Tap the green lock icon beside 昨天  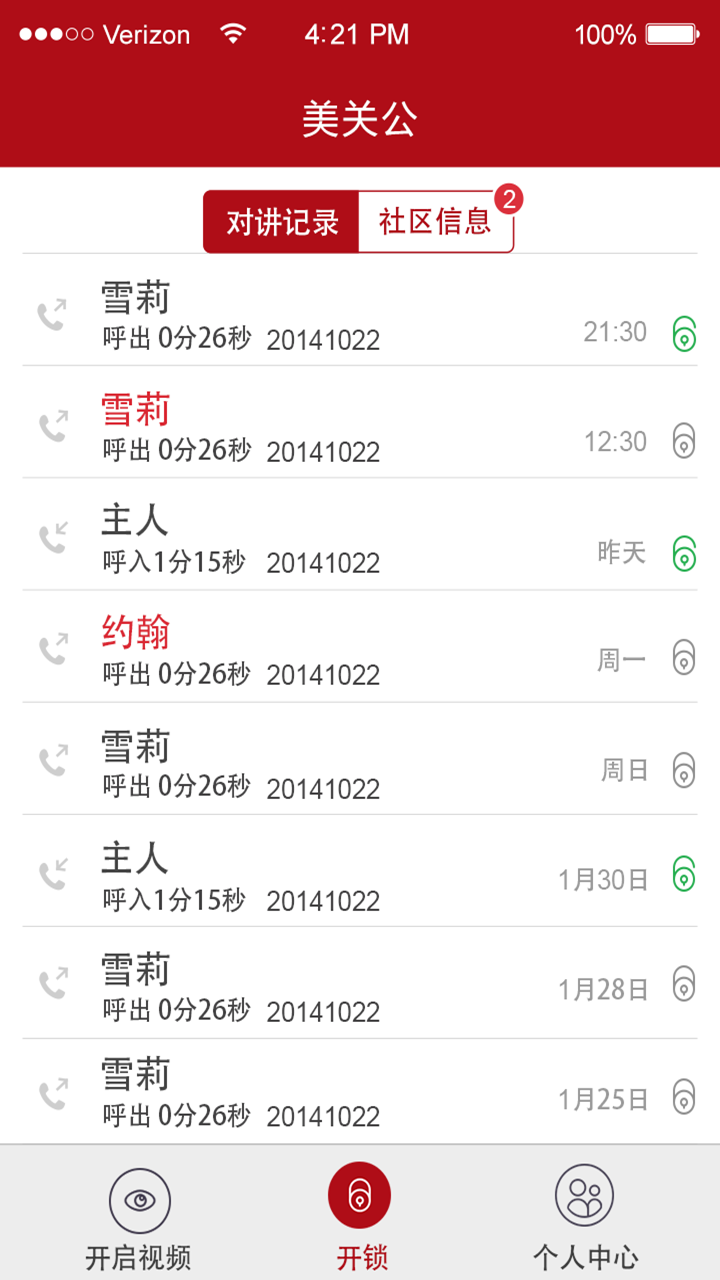point(684,553)
